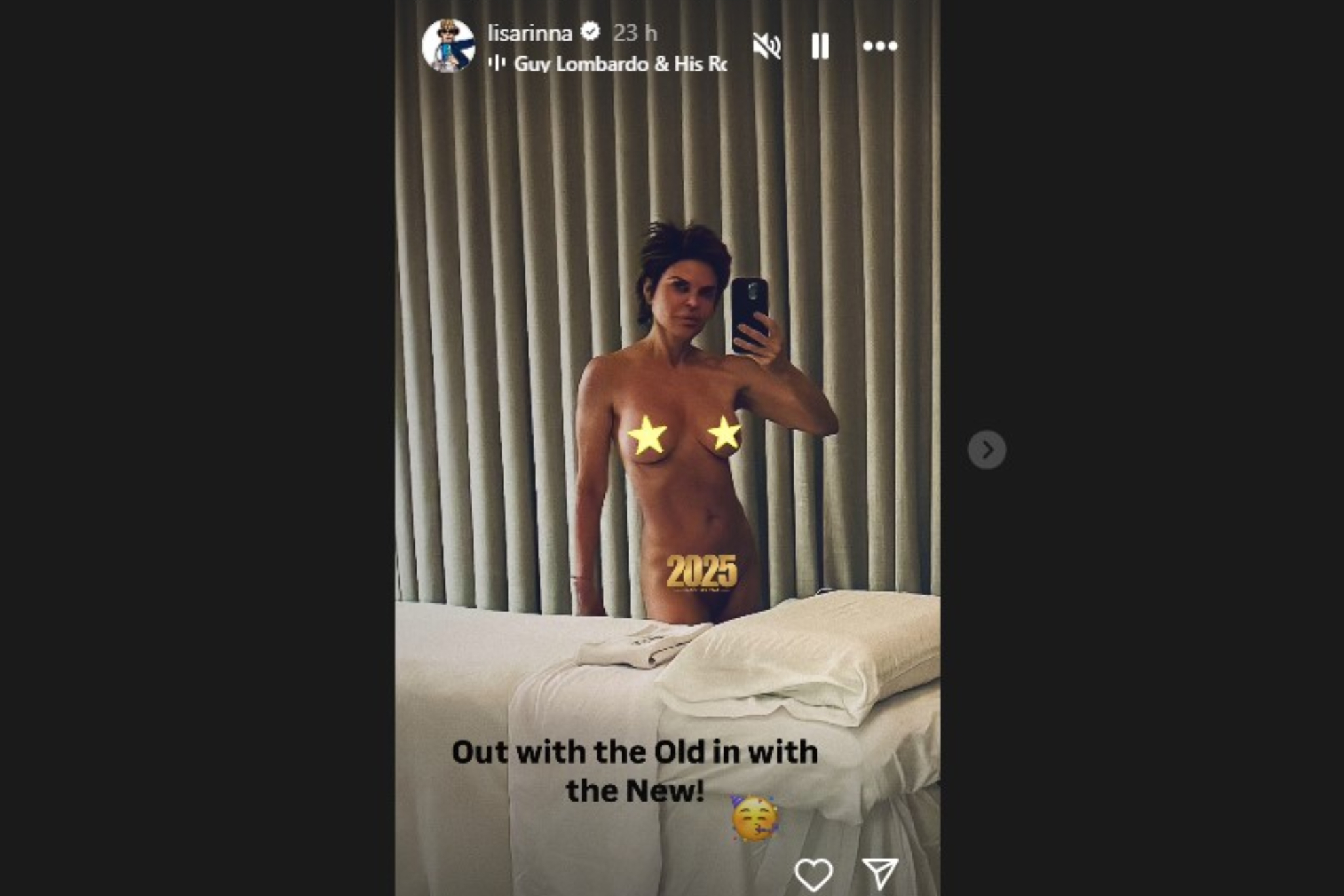Open the three-dot options menu
The width and height of the screenshot is (1344, 896).
point(880,46)
